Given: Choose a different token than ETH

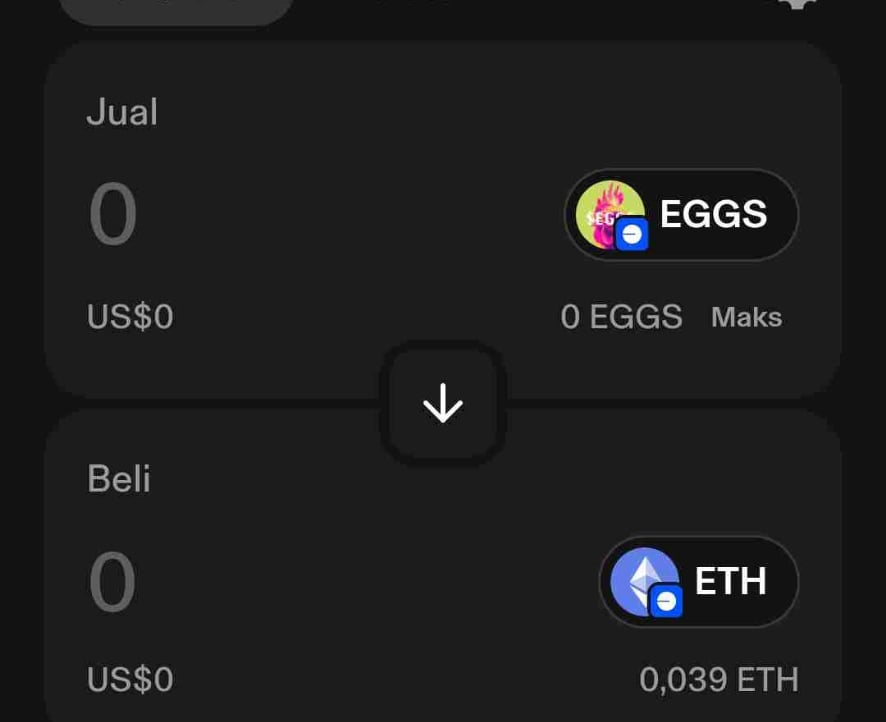Looking at the screenshot, I should pyautogui.click(x=698, y=582).
